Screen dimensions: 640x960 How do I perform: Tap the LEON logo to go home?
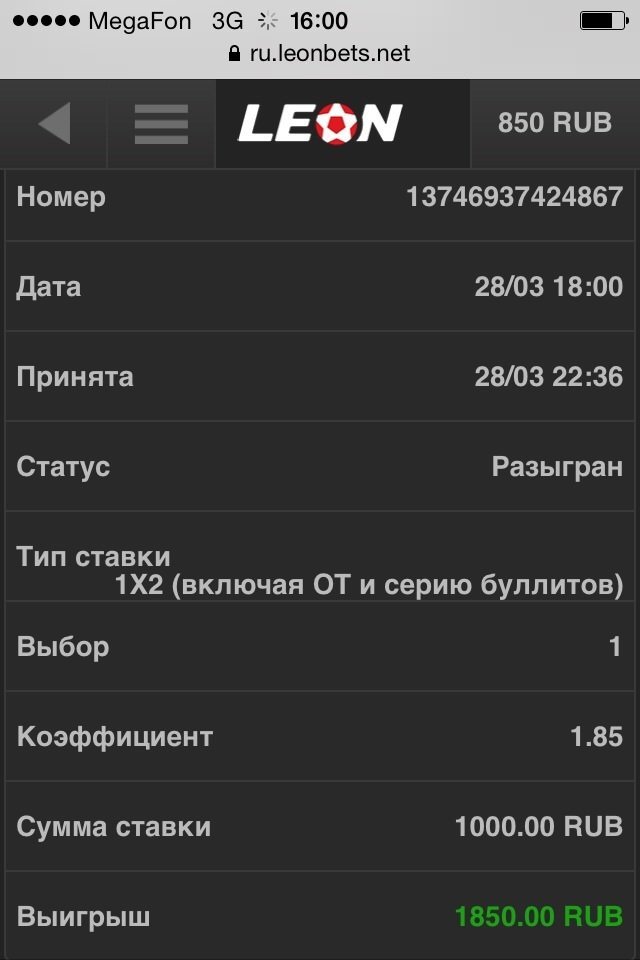click(x=320, y=124)
